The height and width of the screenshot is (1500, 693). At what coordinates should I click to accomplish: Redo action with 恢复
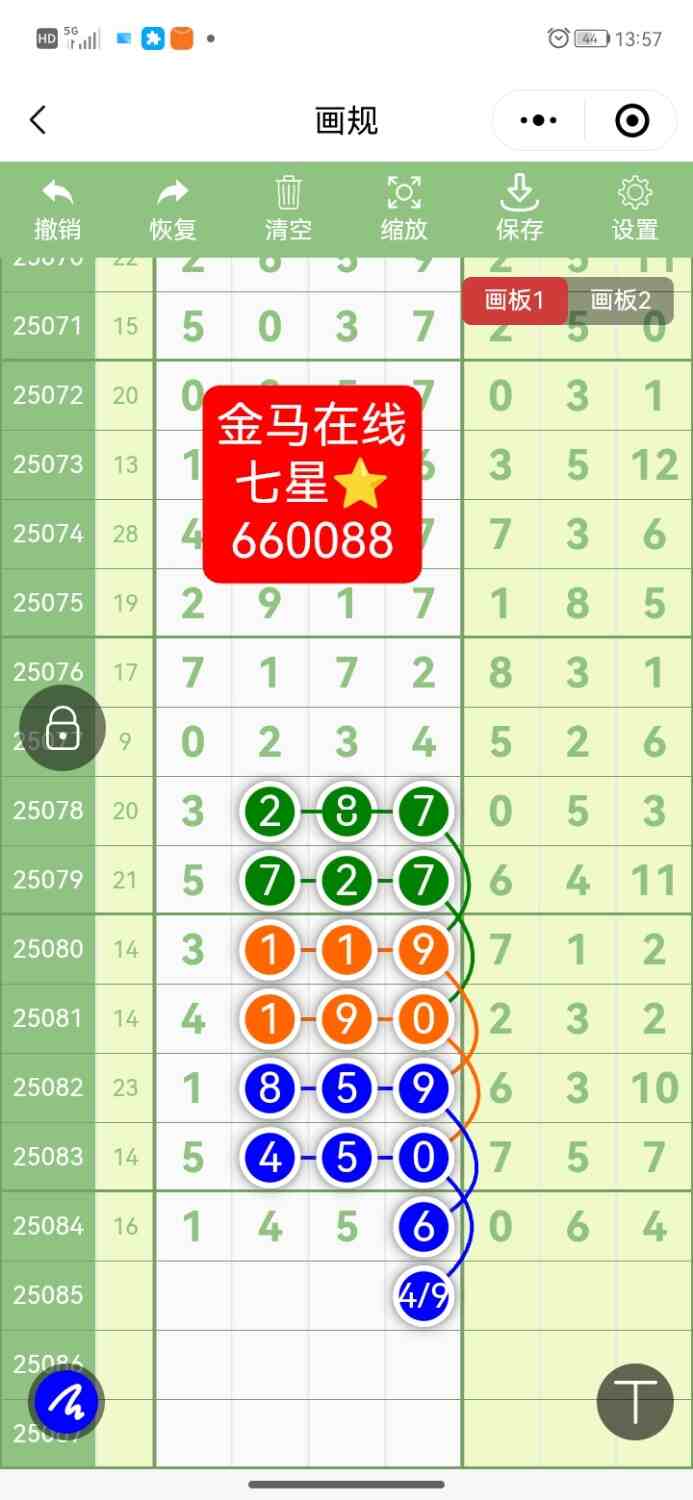173,209
